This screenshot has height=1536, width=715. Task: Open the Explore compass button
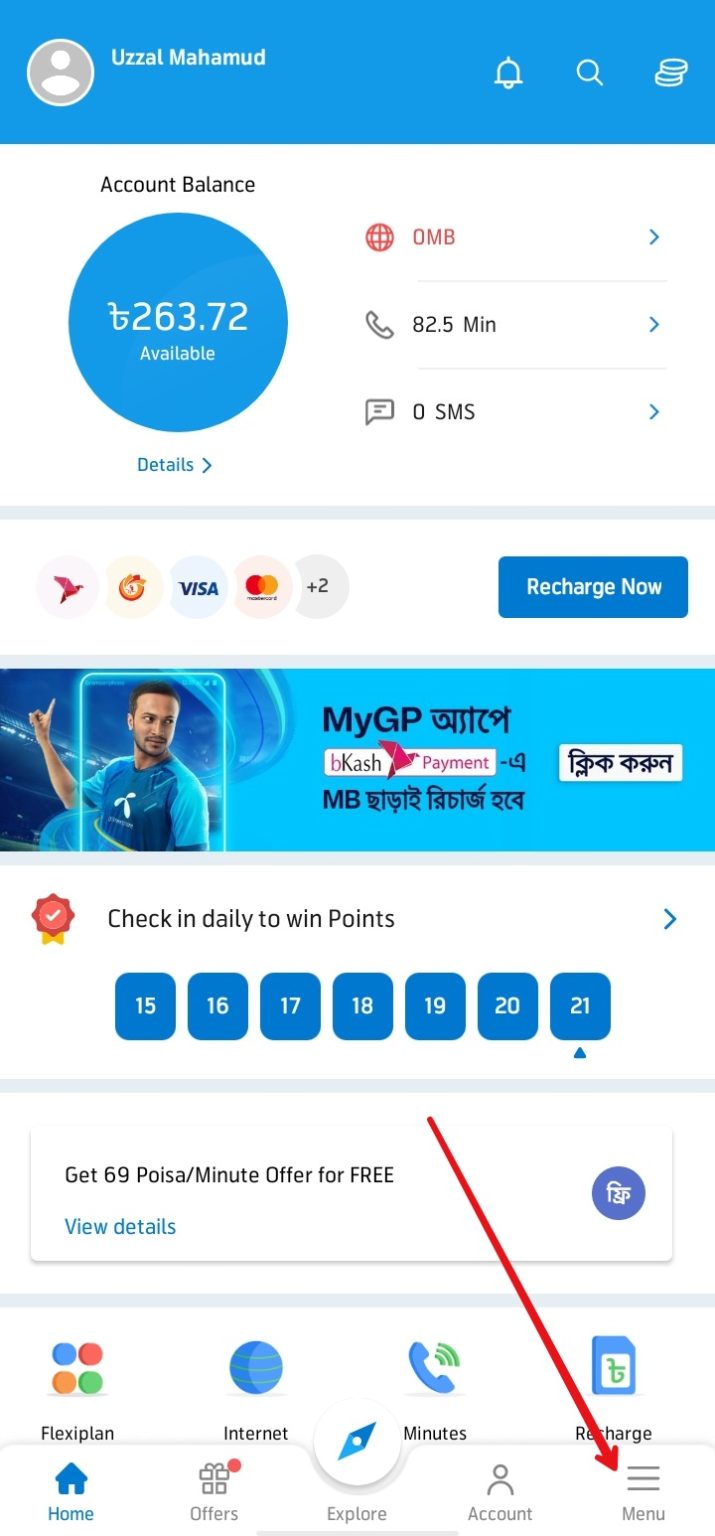[x=357, y=1445]
